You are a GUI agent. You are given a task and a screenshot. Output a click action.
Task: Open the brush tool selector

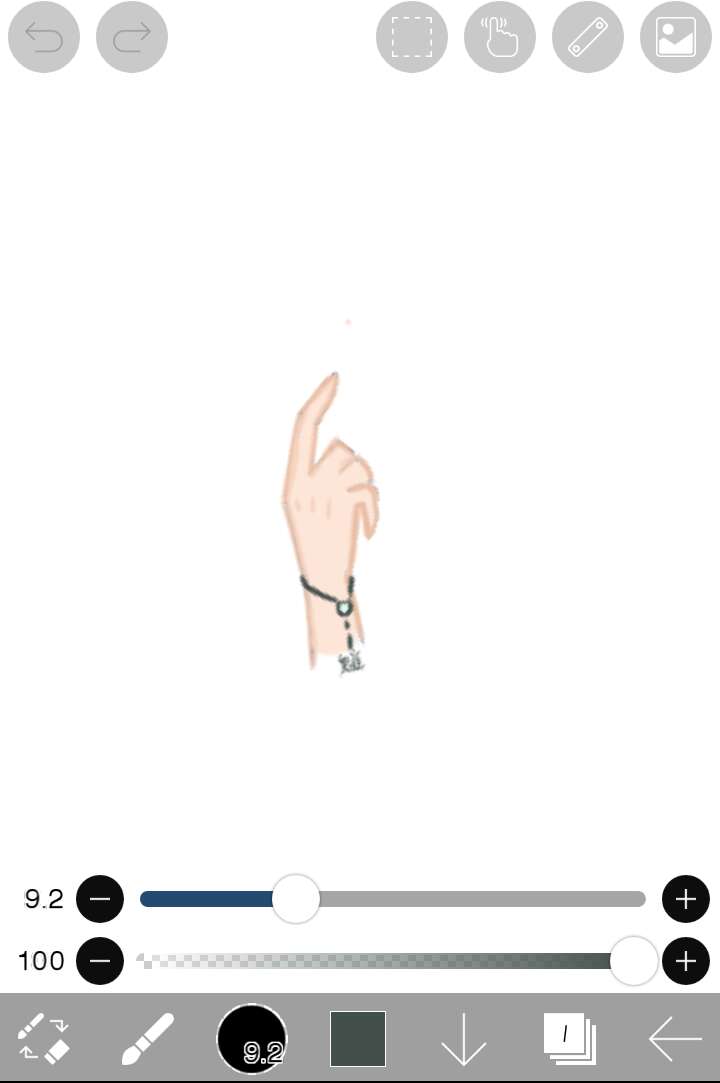click(x=147, y=1038)
